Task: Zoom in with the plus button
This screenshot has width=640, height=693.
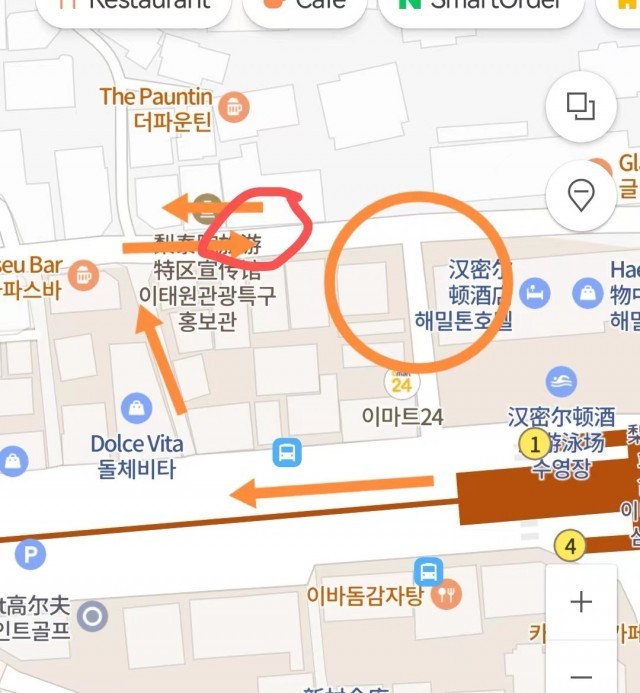Action: (581, 601)
